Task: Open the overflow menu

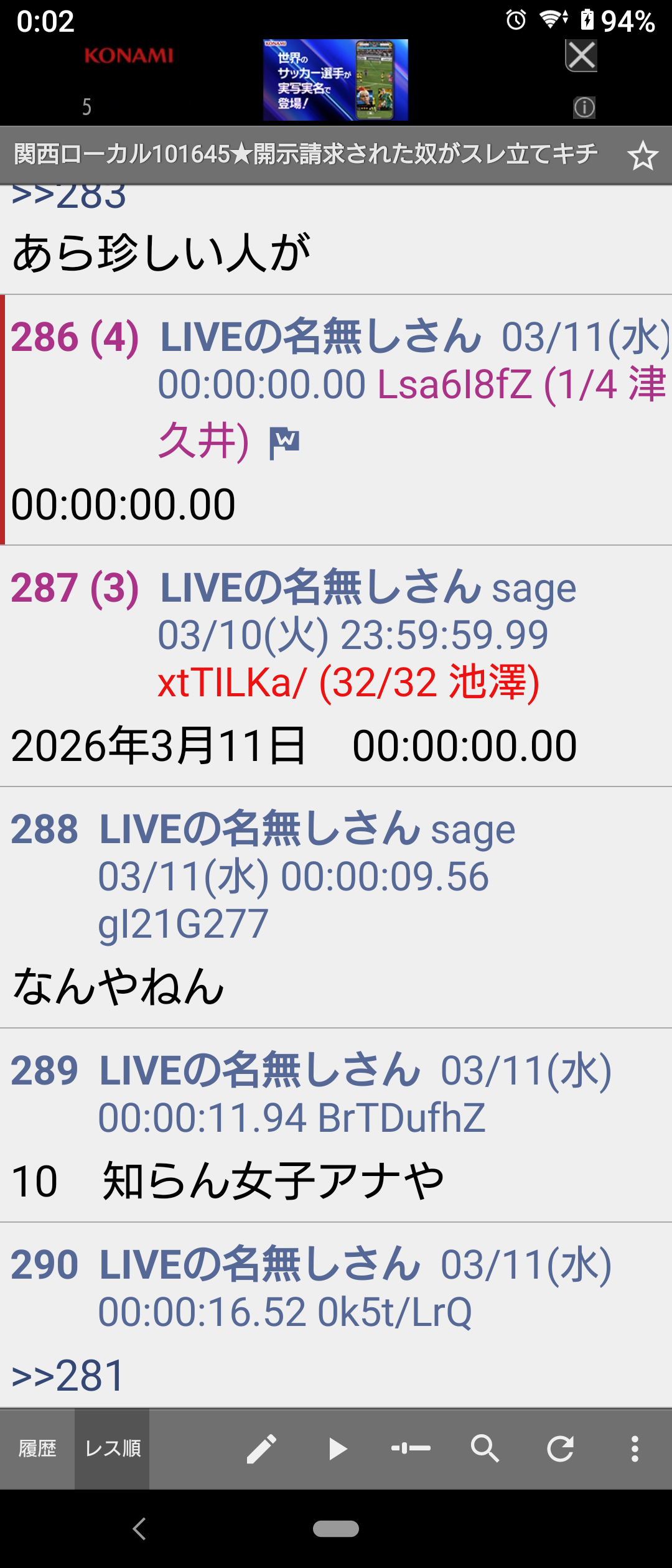Action: [635, 1449]
